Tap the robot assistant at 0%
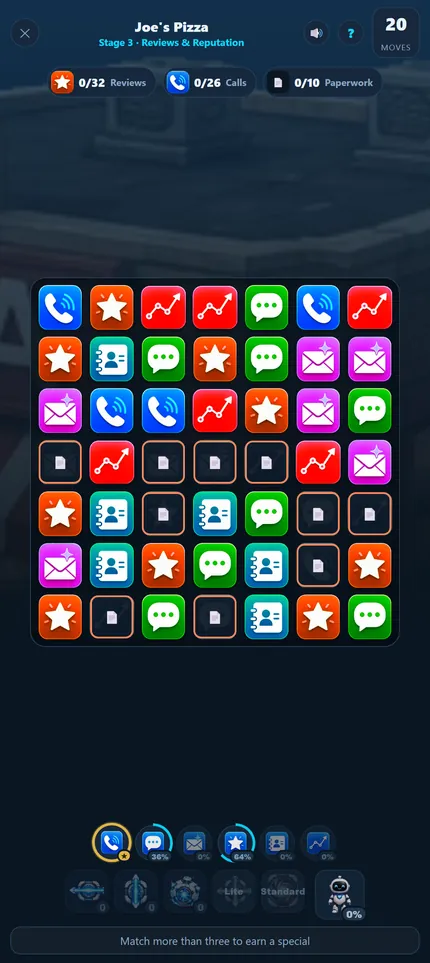 [340, 895]
